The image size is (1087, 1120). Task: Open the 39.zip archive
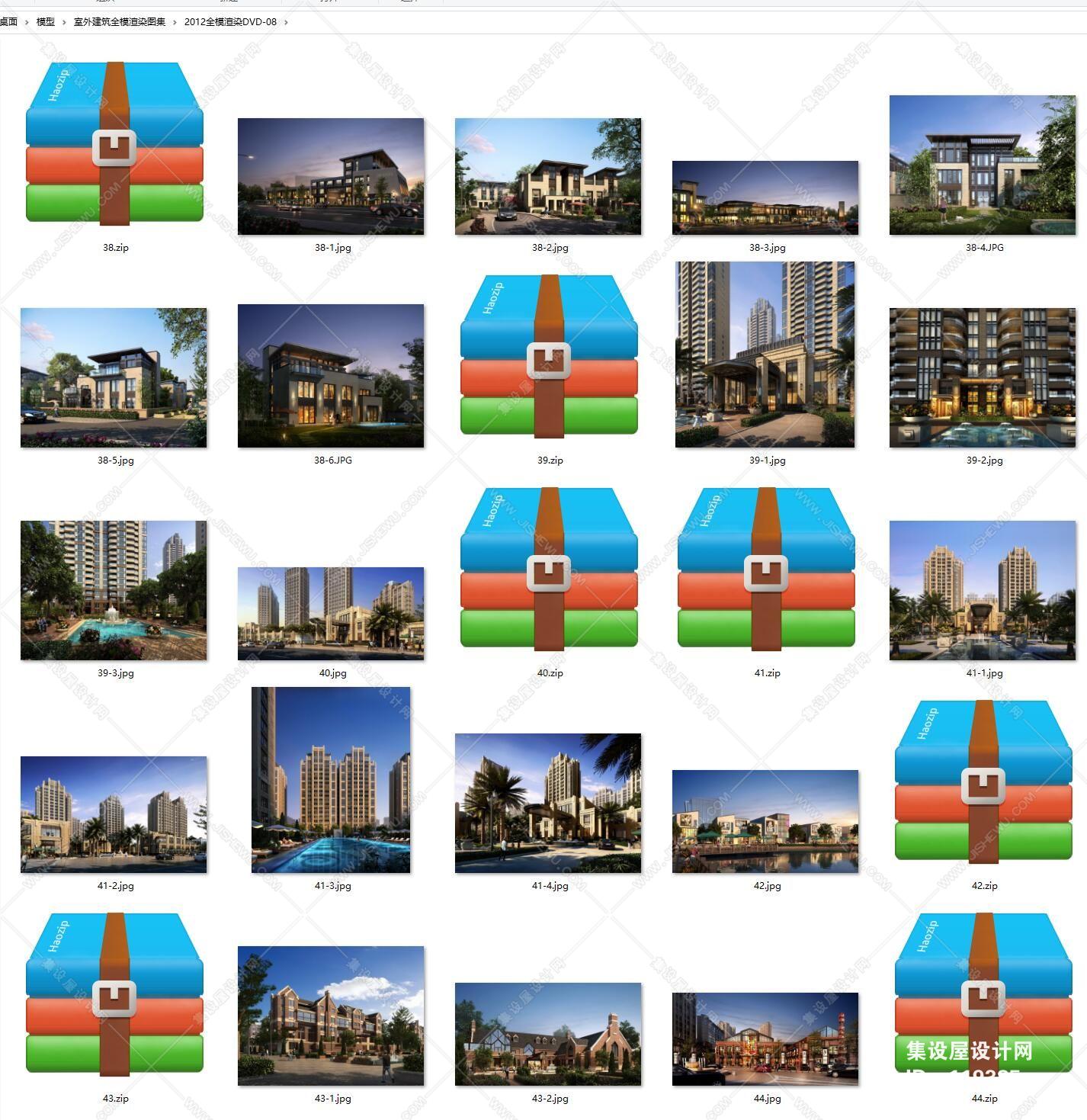(549, 356)
